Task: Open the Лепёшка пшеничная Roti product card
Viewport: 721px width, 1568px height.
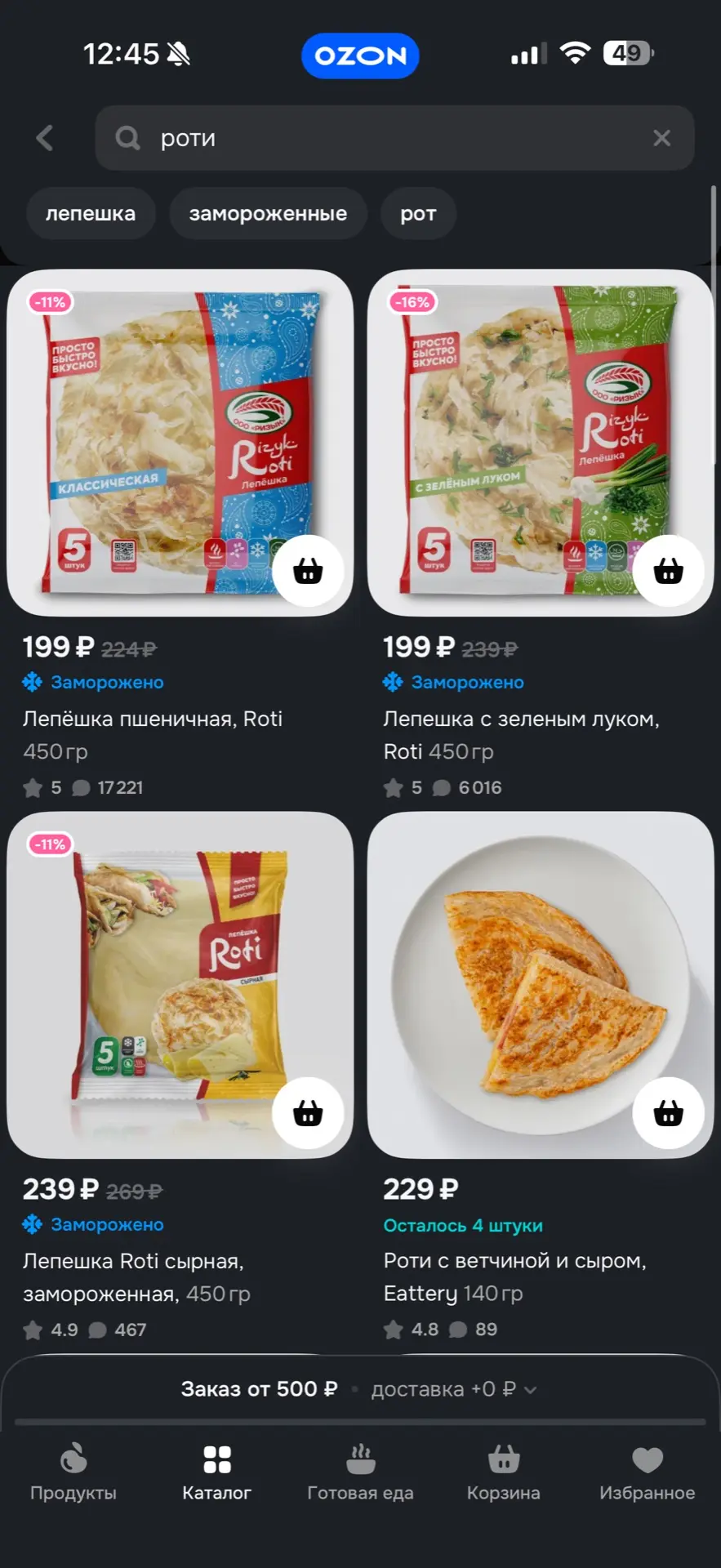Action: click(x=180, y=443)
